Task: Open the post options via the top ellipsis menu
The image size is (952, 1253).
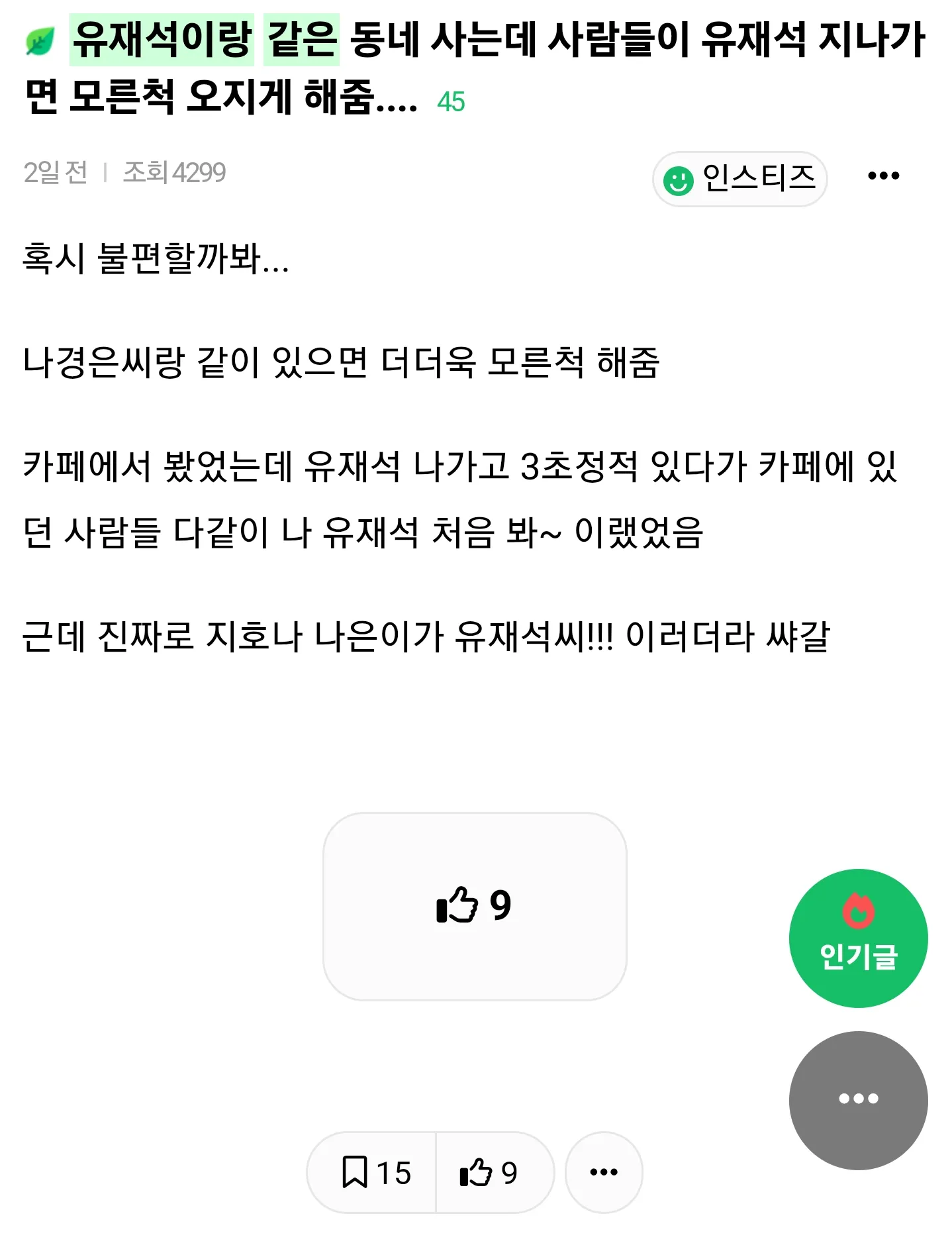Action: coord(884,174)
